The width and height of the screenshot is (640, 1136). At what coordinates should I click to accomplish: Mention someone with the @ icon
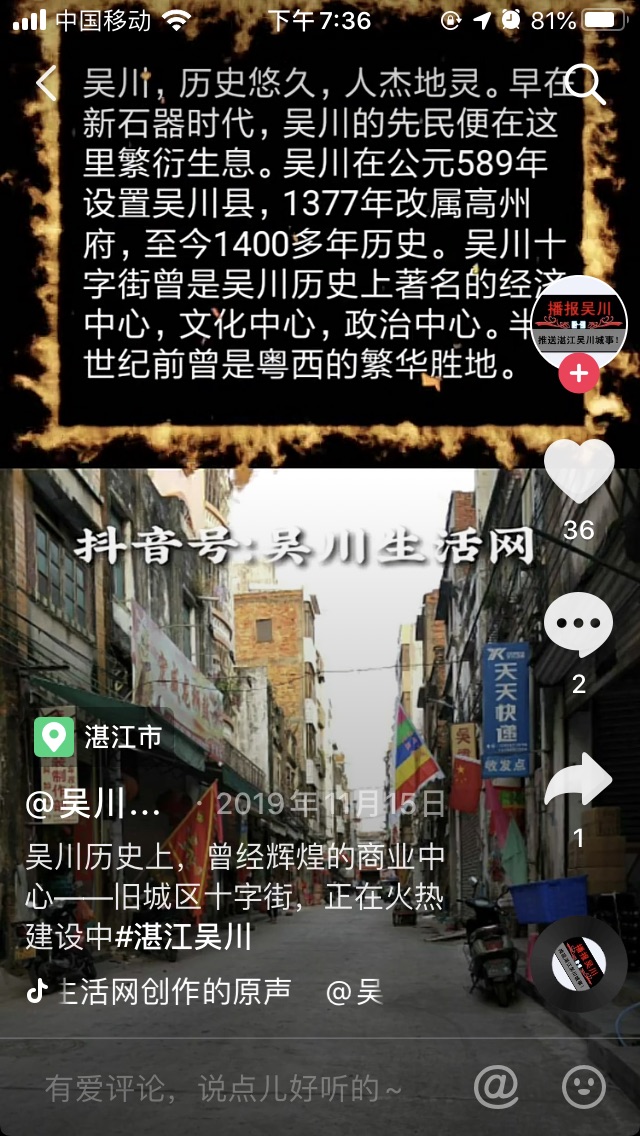pos(496,1087)
